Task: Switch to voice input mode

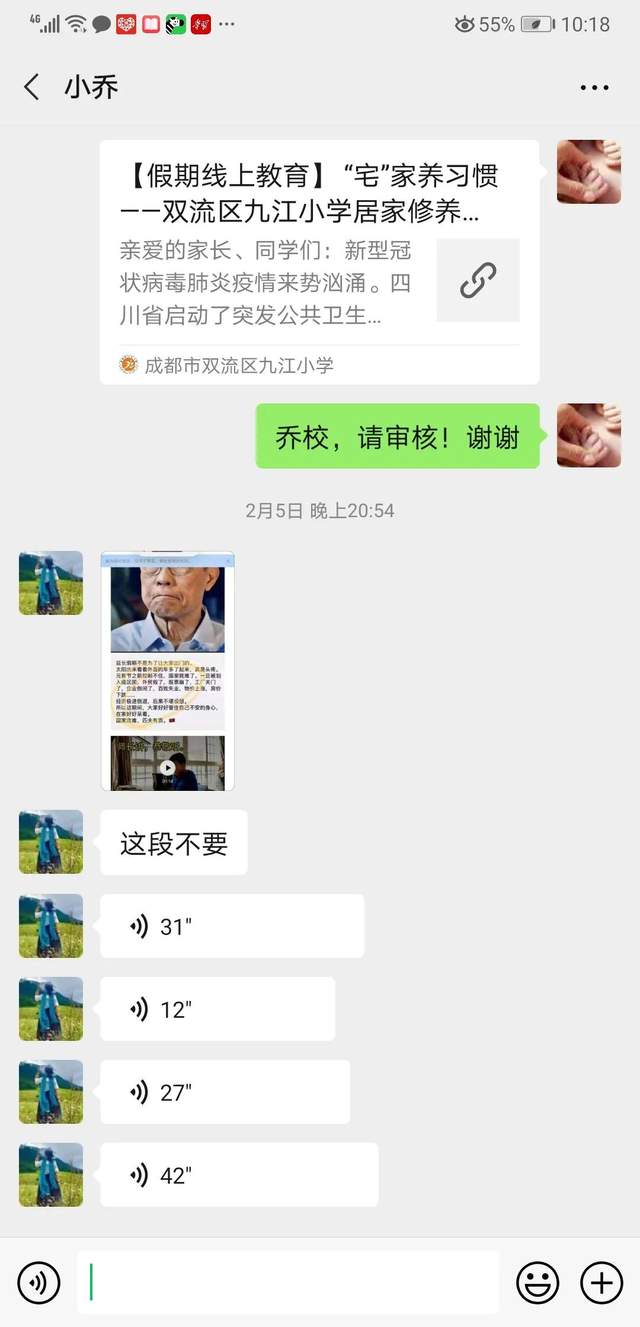Action: click(39, 1282)
